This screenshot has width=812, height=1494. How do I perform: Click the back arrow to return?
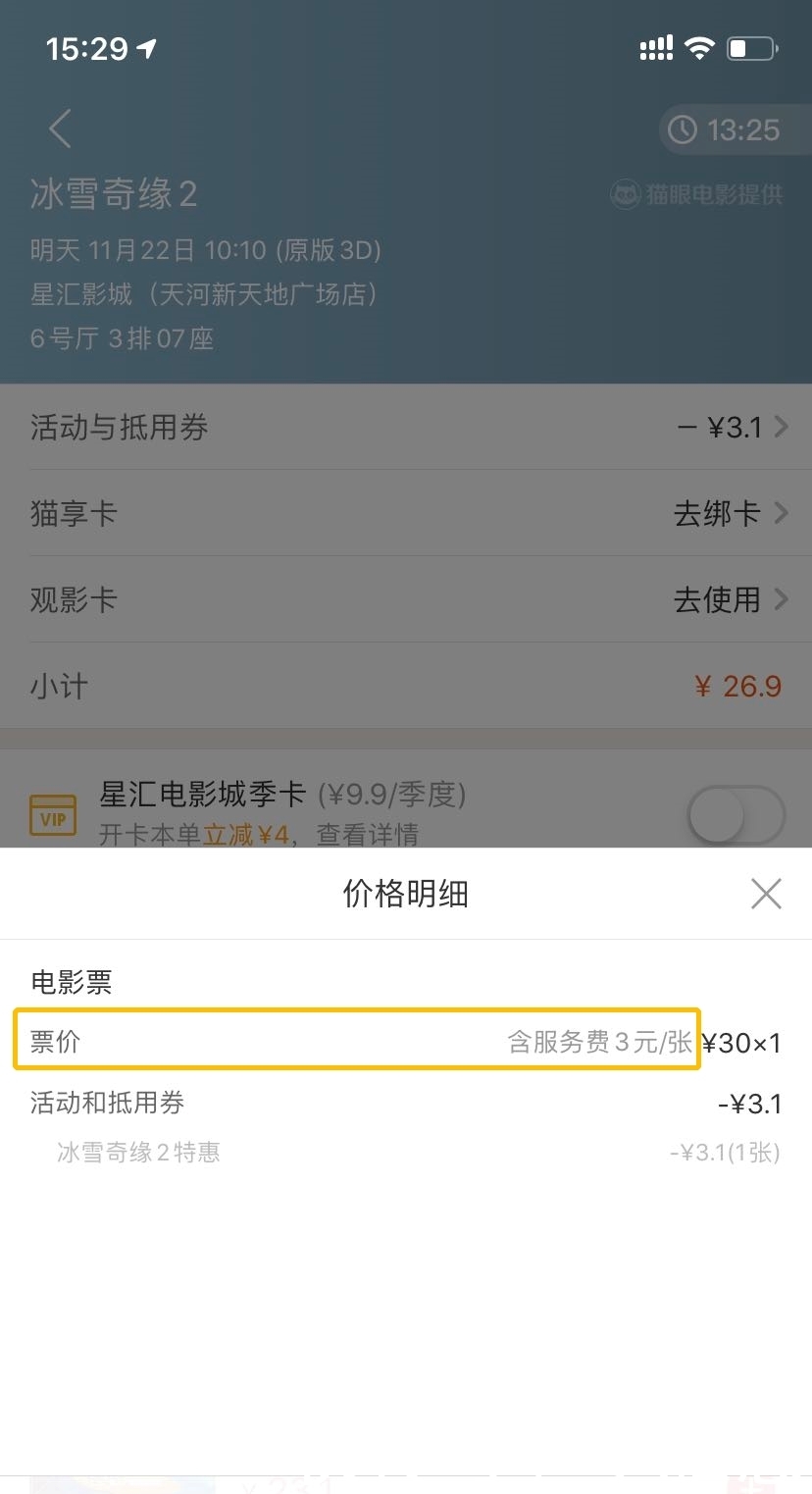pyautogui.click(x=59, y=129)
